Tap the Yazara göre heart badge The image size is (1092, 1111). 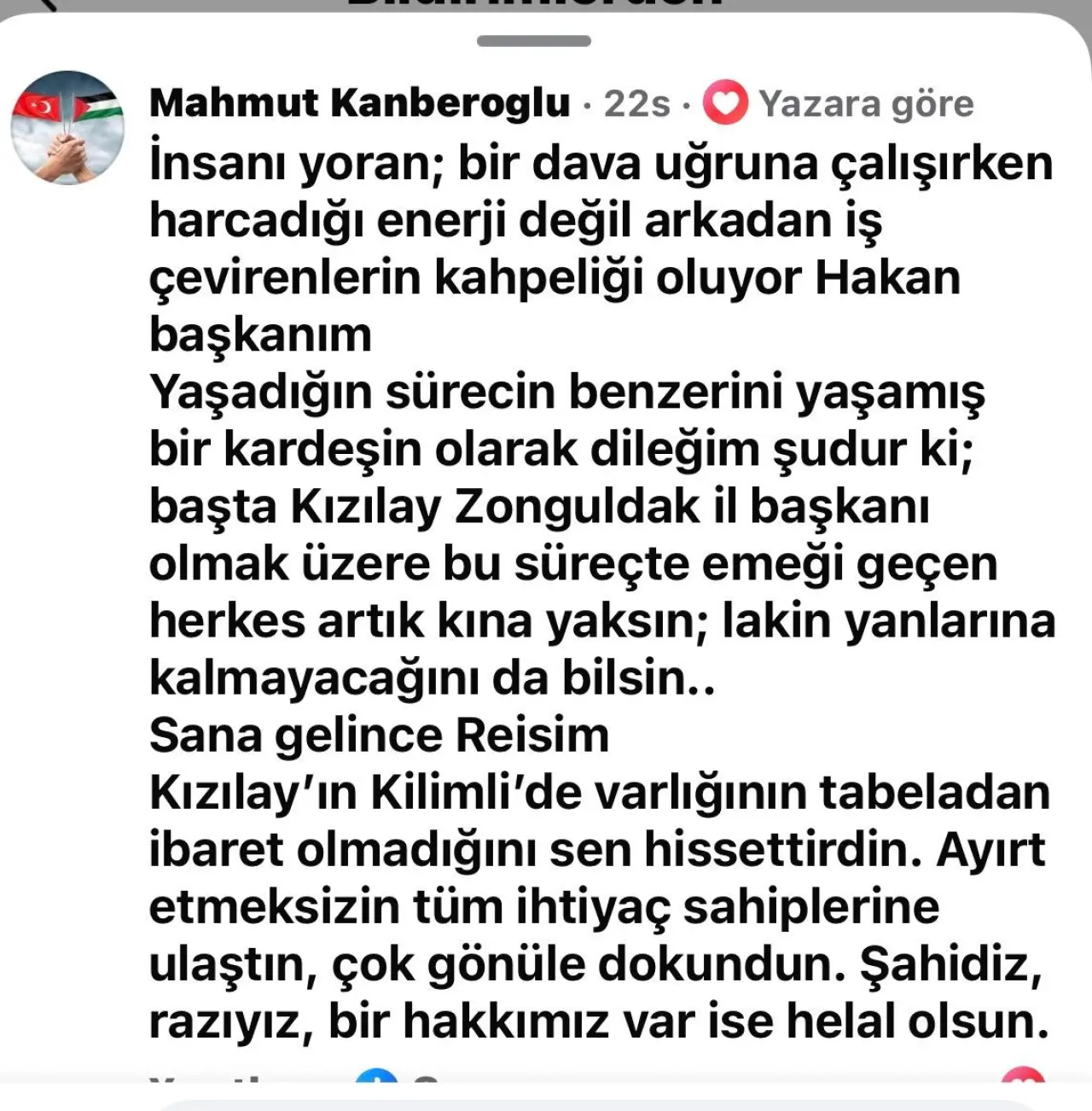pyautogui.click(x=725, y=103)
